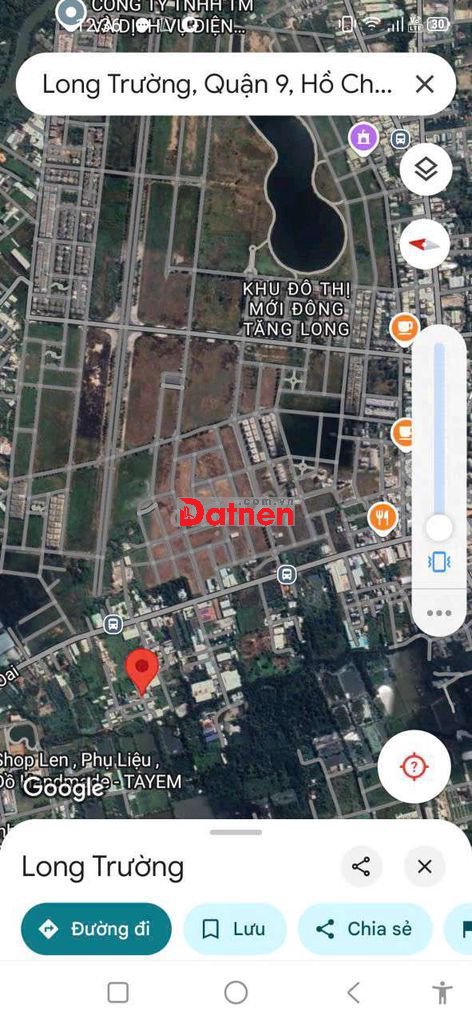Clear the Long Trường search query
The width and height of the screenshot is (472, 1024).
pyautogui.click(x=425, y=84)
